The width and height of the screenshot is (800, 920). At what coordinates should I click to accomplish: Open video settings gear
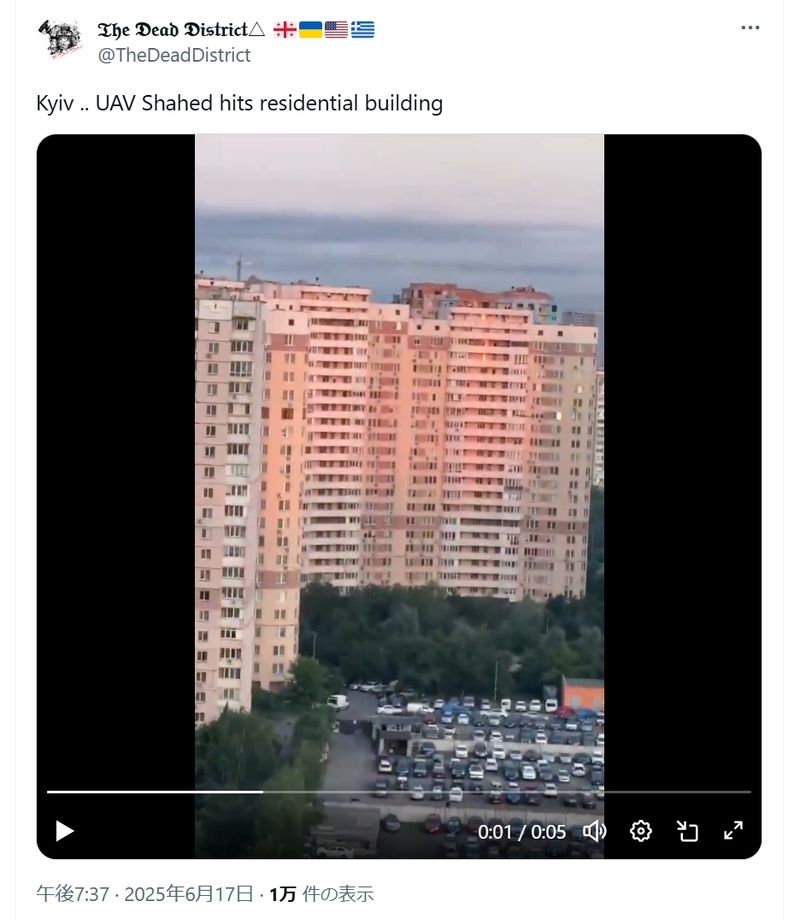pos(641,831)
